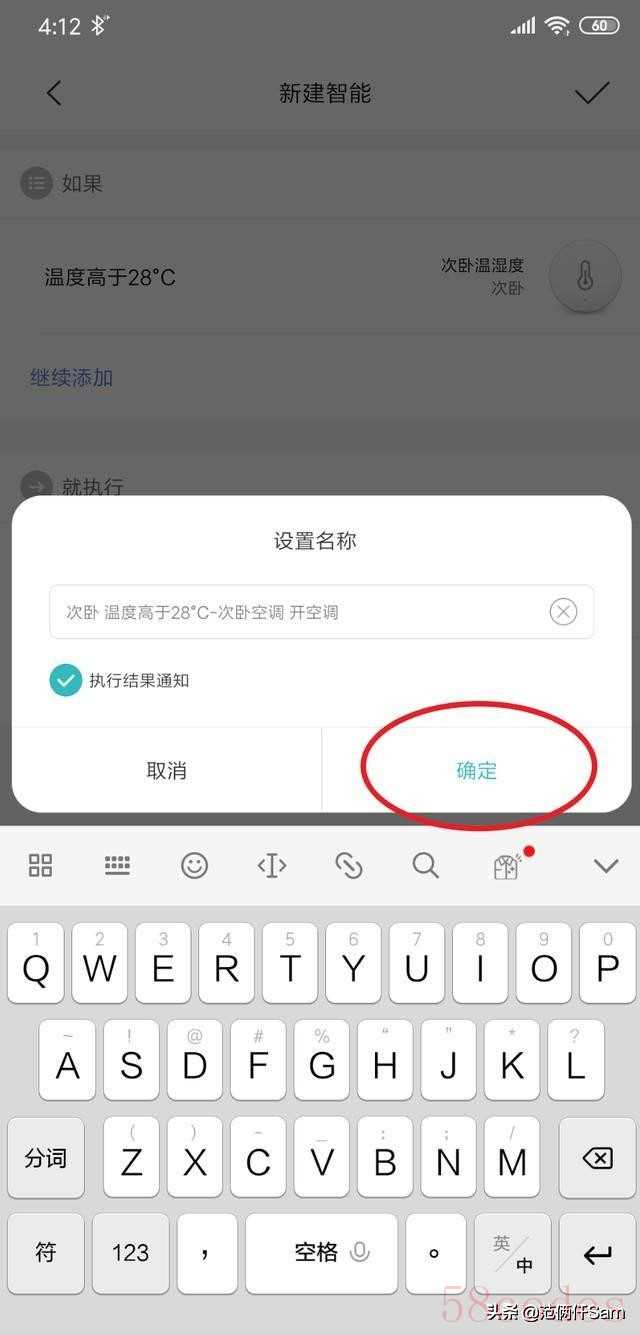Open the keyboard layout switcher
The image size is (640, 1335).
click(117, 865)
